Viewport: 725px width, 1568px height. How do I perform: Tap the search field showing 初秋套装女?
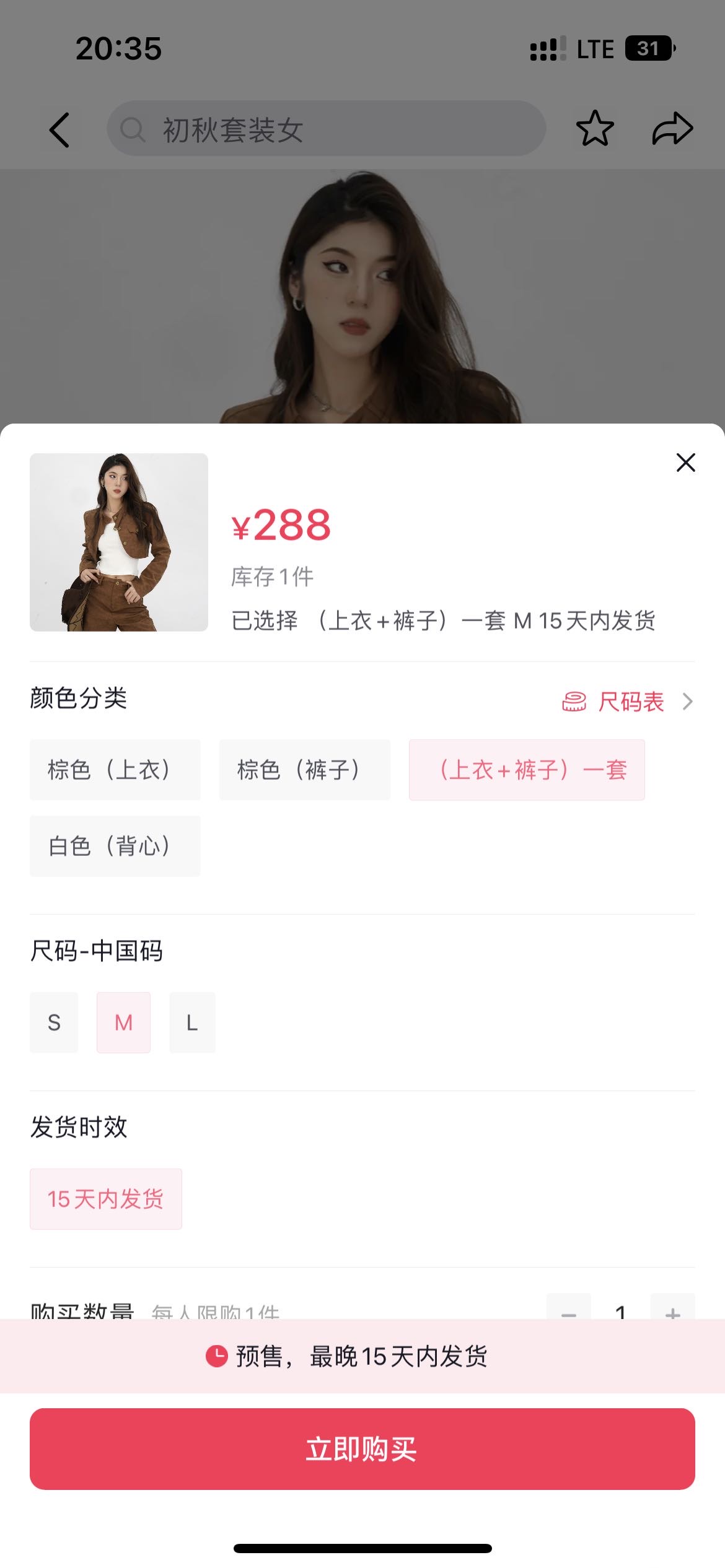[x=328, y=129]
